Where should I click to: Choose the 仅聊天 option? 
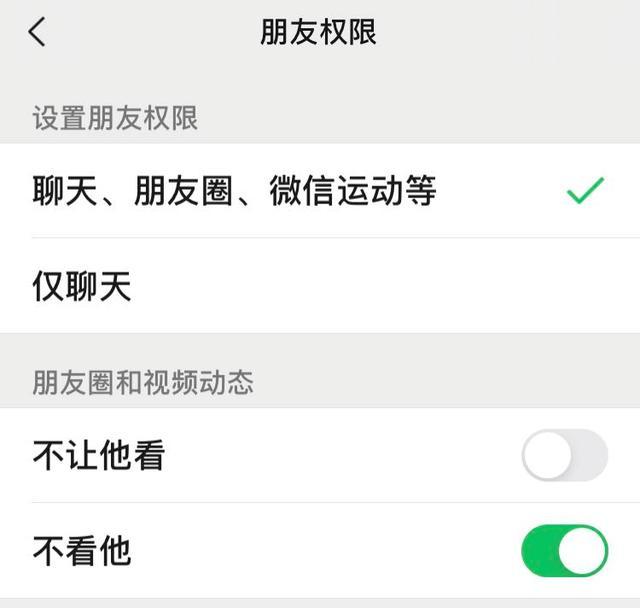pos(82,287)
